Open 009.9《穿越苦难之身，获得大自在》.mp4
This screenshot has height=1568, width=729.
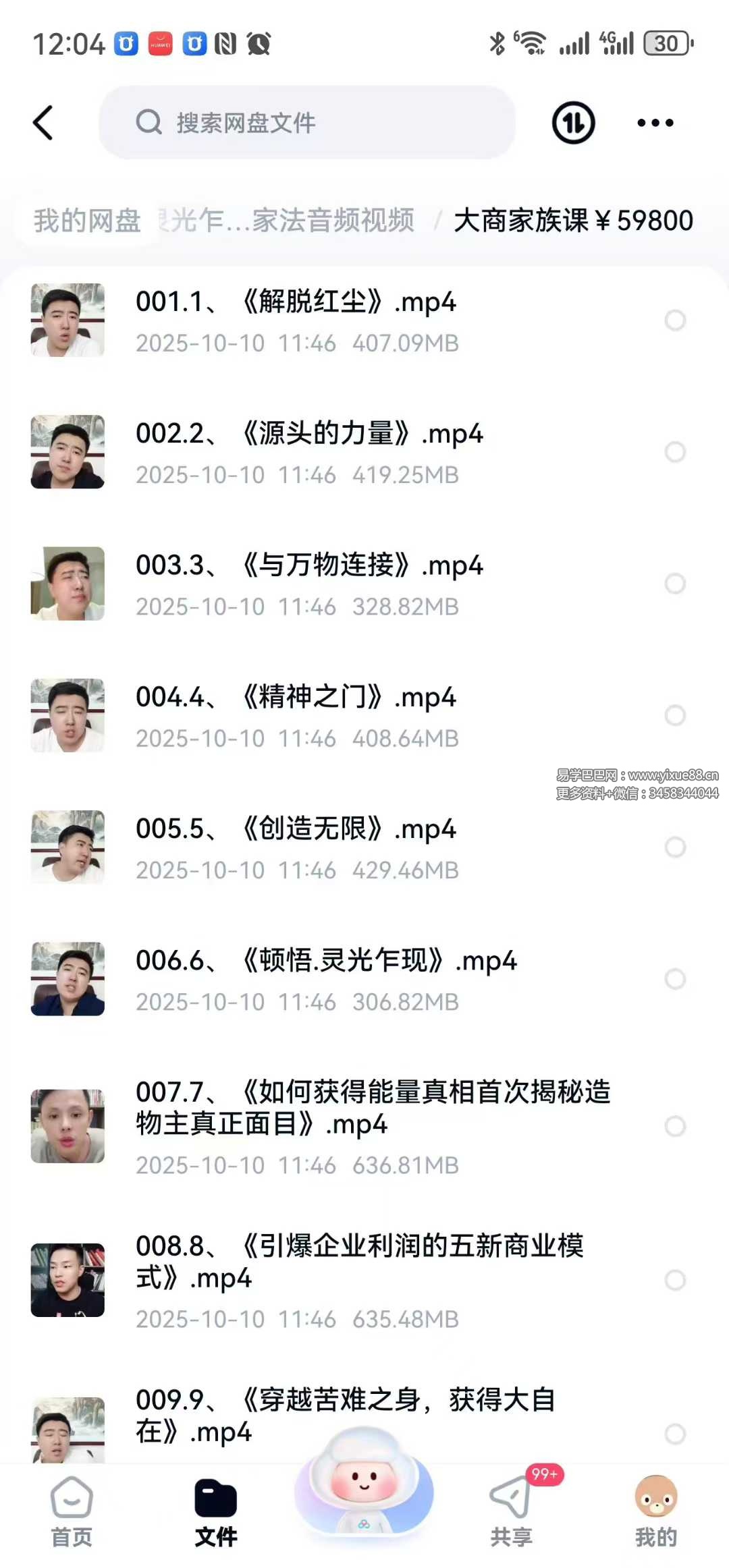click(344, 1416)
